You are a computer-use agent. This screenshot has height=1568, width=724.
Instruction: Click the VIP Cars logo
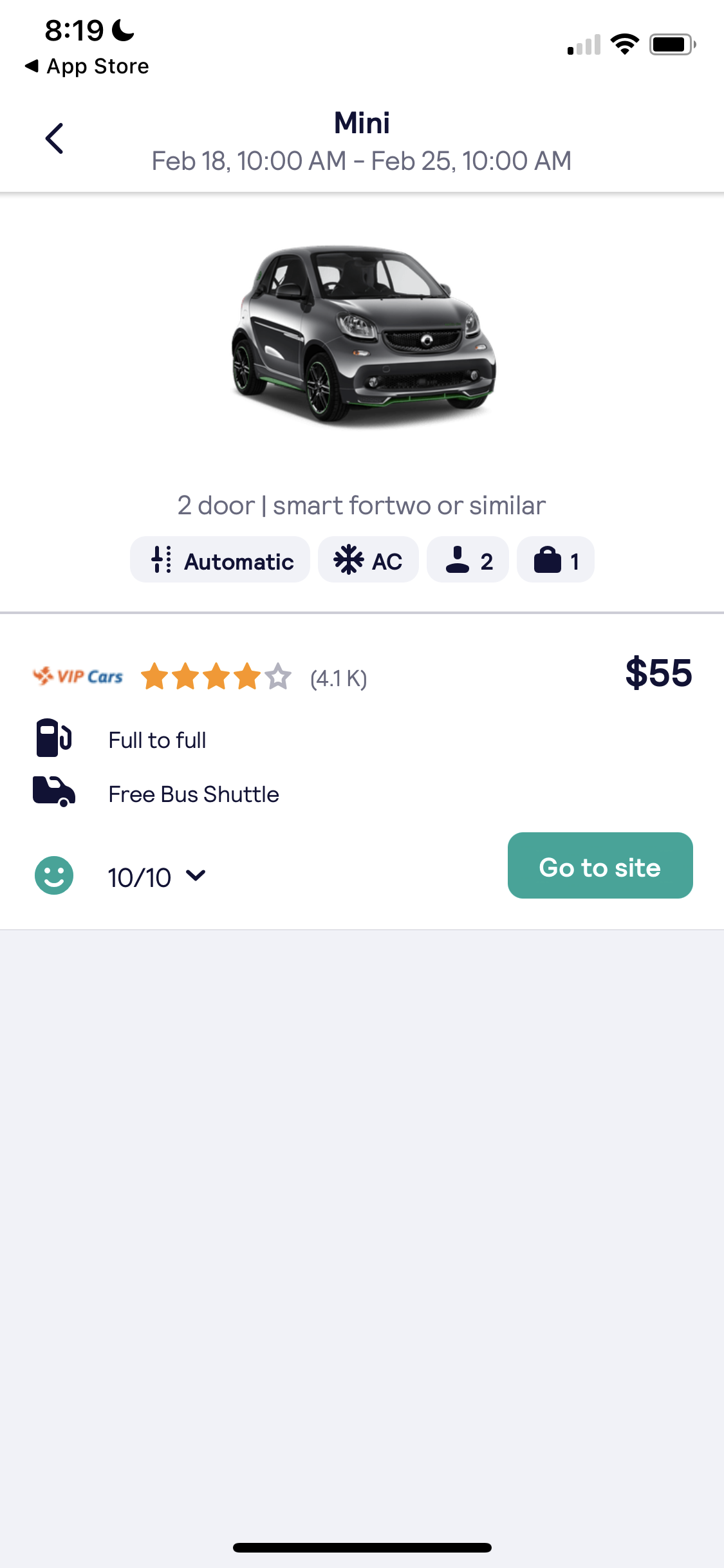click(76, 677)
